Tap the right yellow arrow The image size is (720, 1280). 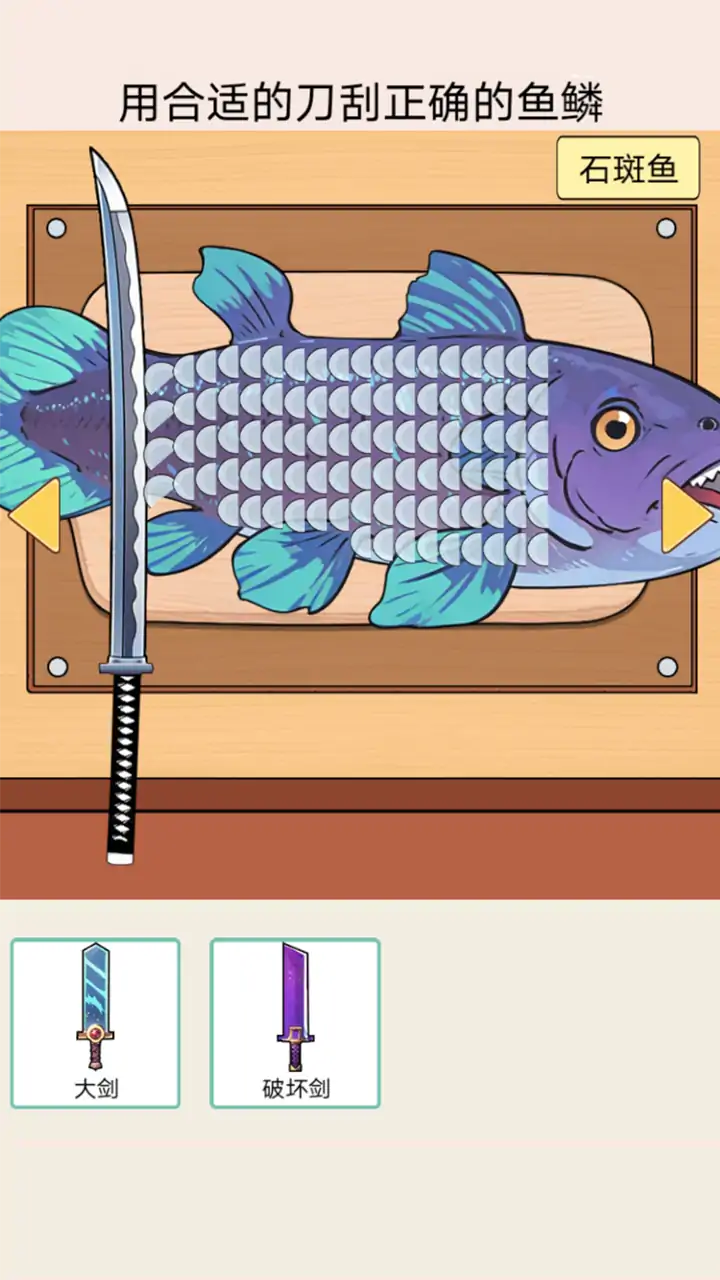(x=685, y=516)
